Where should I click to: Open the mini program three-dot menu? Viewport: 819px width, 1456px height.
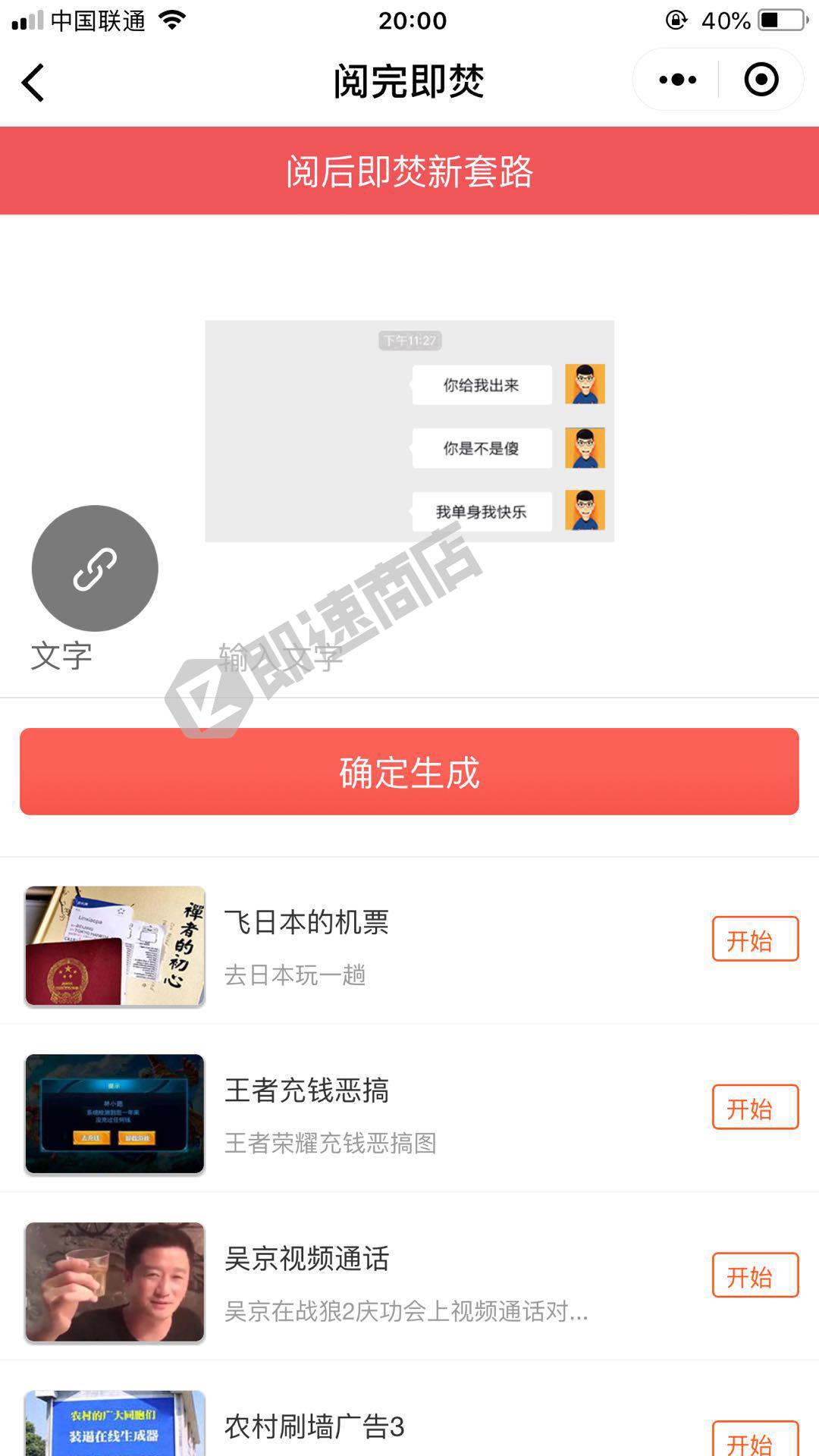tap(677, 80)
